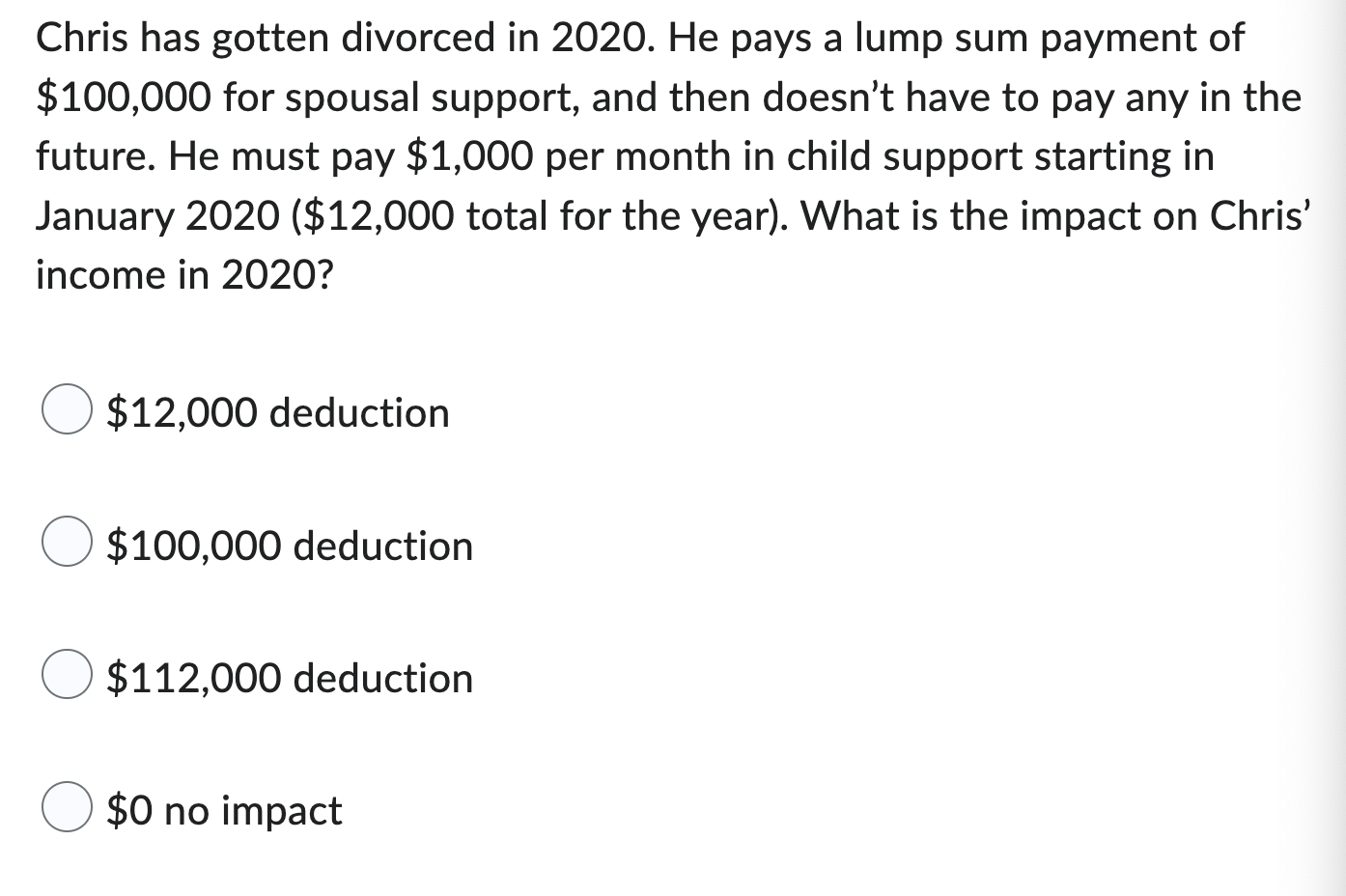1346x896 pixels.
Task: Mark $0 no impact as the answer
Action: pos(67,809)
